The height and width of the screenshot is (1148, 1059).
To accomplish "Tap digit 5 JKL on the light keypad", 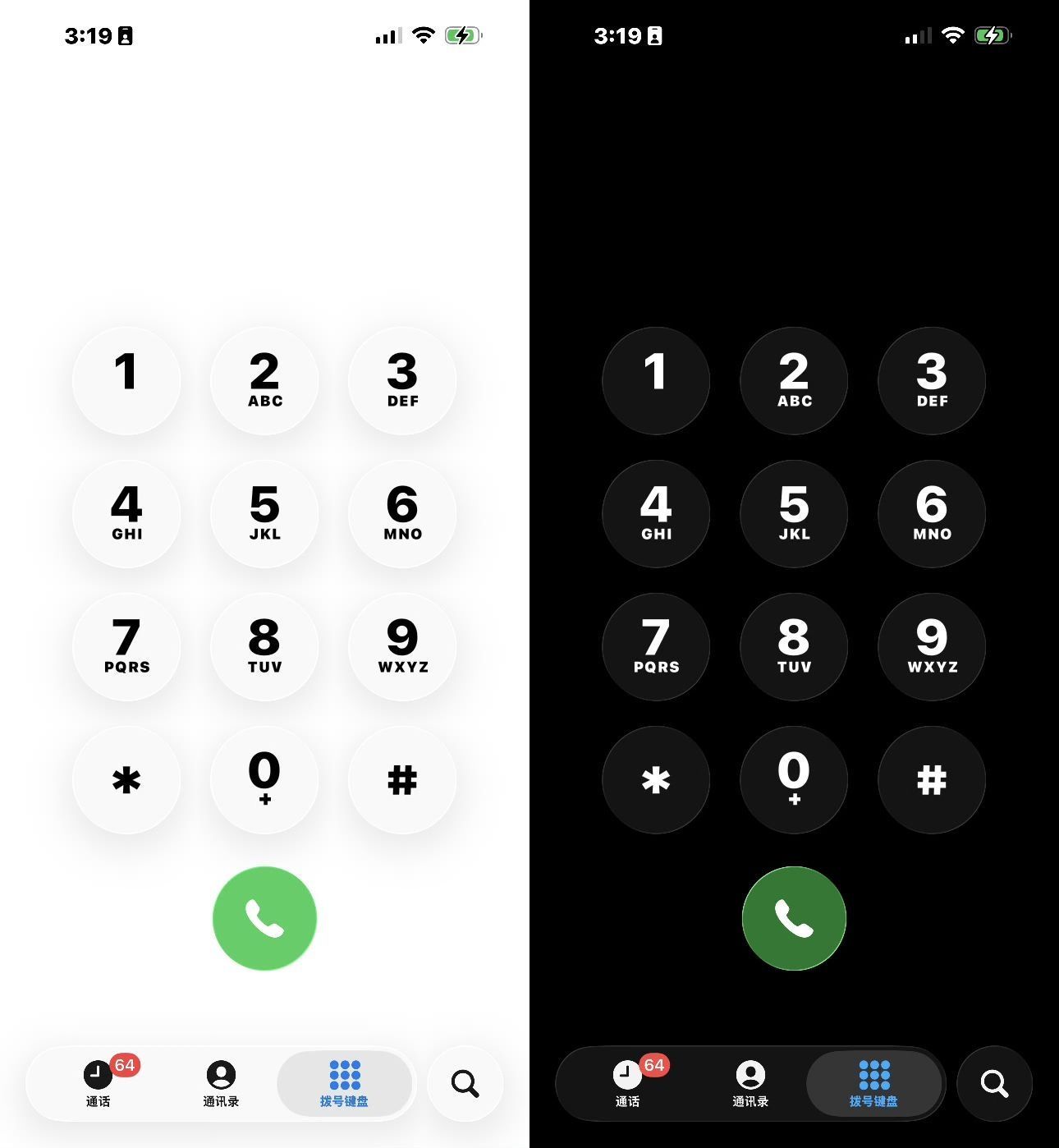I will coord(264,513).
